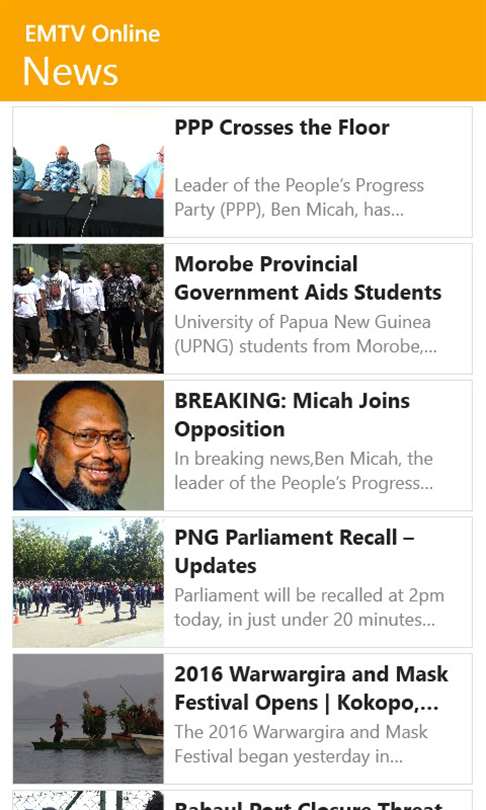Open Morobe Provincial Government Aids Students story
The image size is (486, 810).
click(x=242, y=308)
